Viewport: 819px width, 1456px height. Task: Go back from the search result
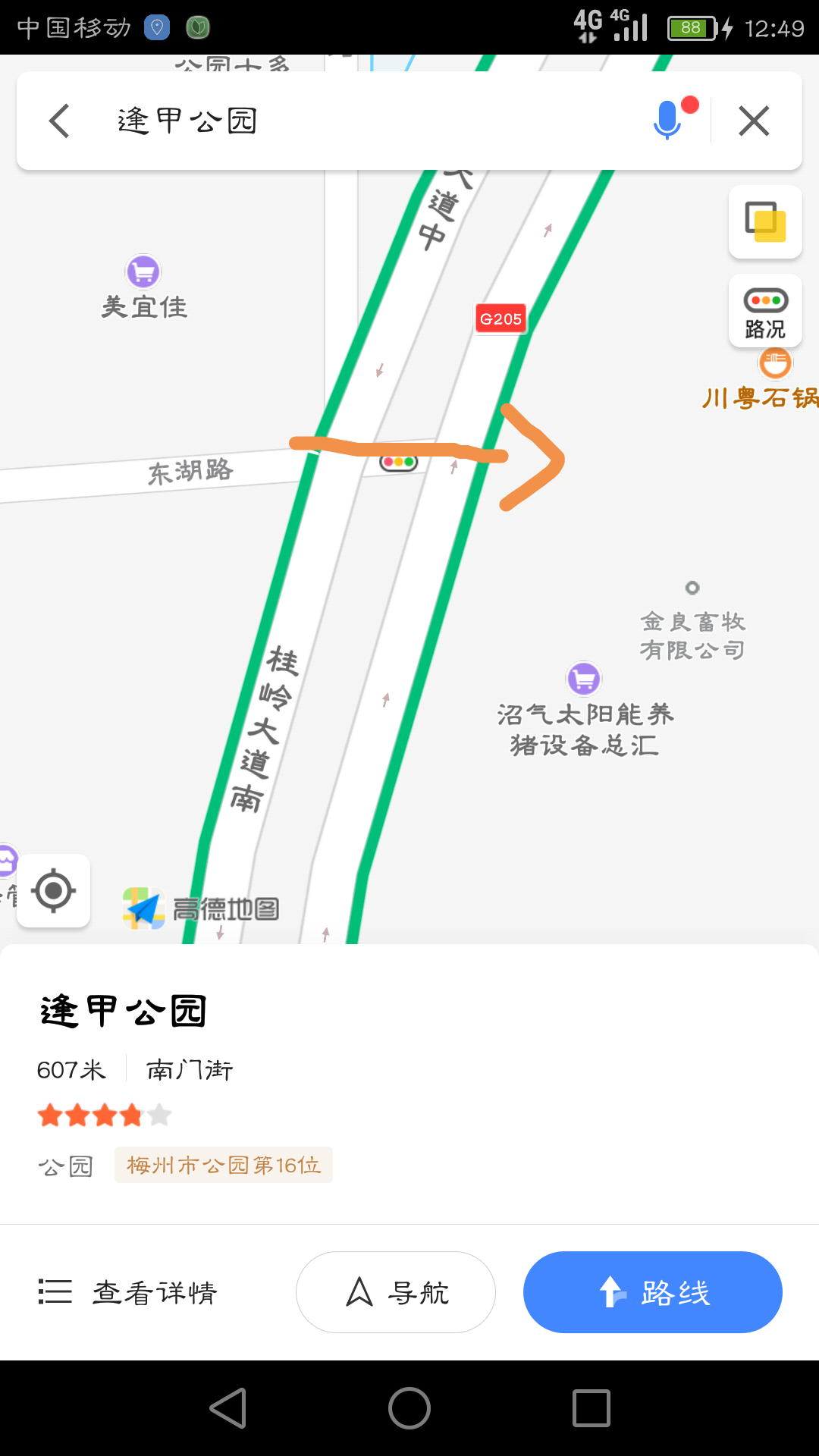click(x=60, y=121)
